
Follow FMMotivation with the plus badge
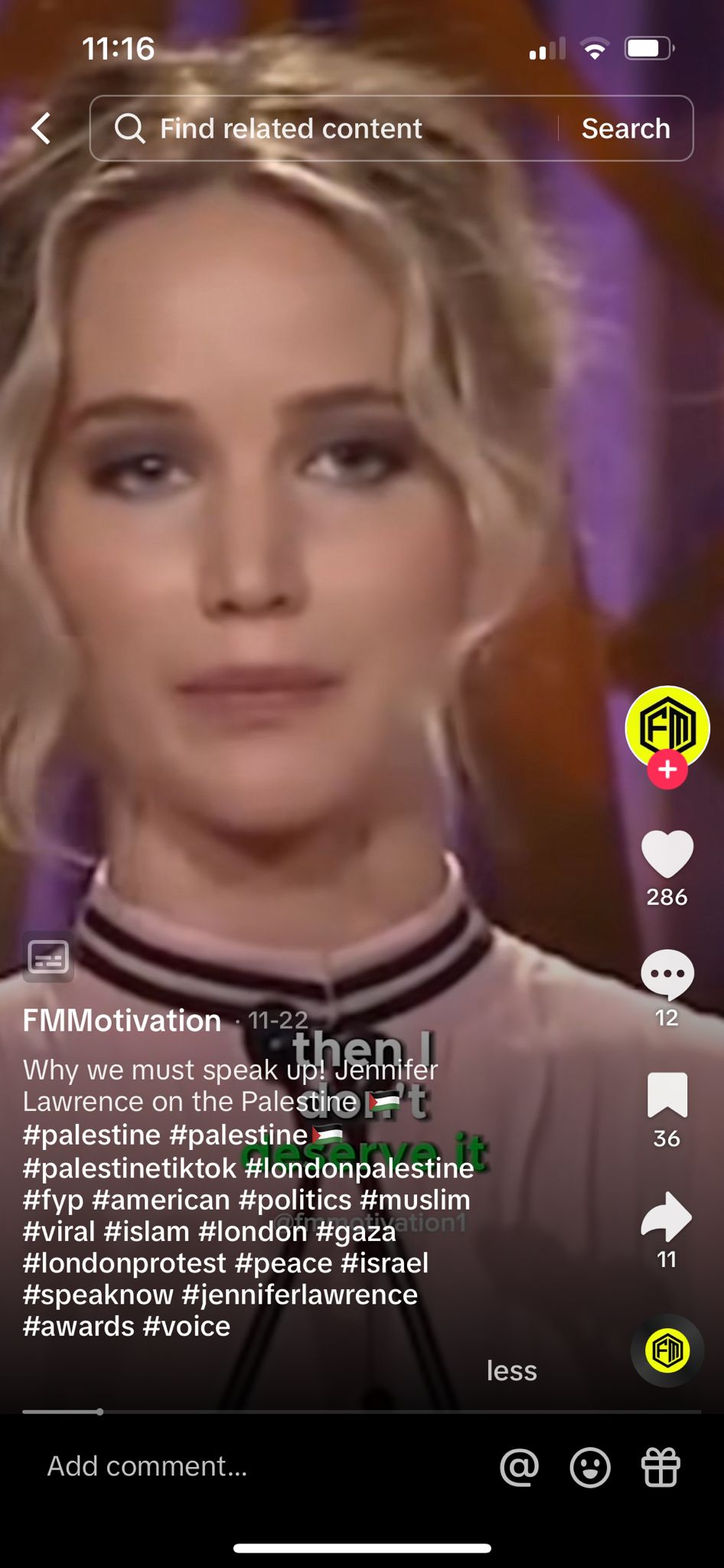[667, 769]
